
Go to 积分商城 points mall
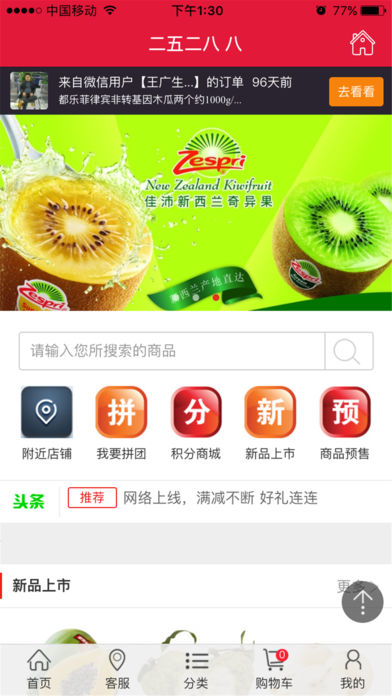click(x=196, y=423)
